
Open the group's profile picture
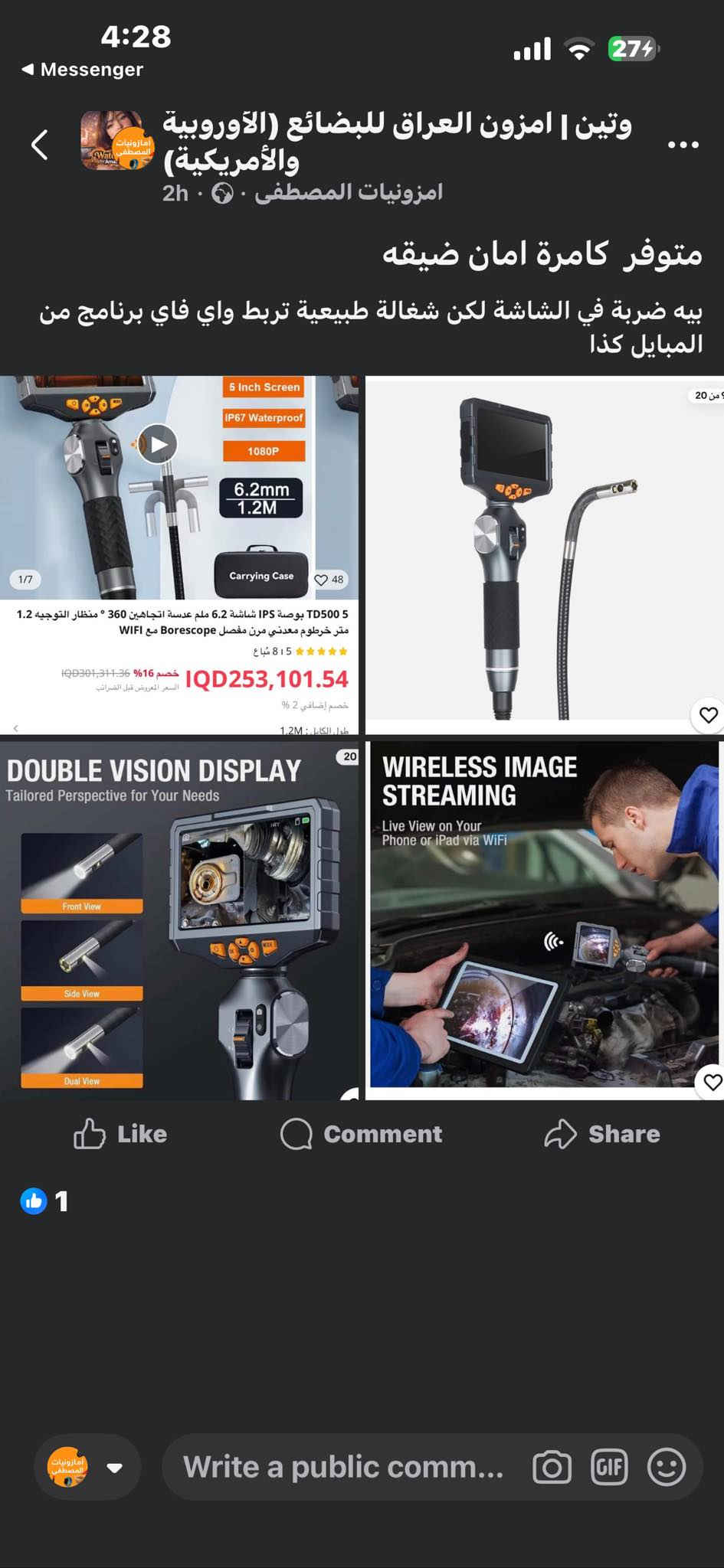tap(116, 141)
